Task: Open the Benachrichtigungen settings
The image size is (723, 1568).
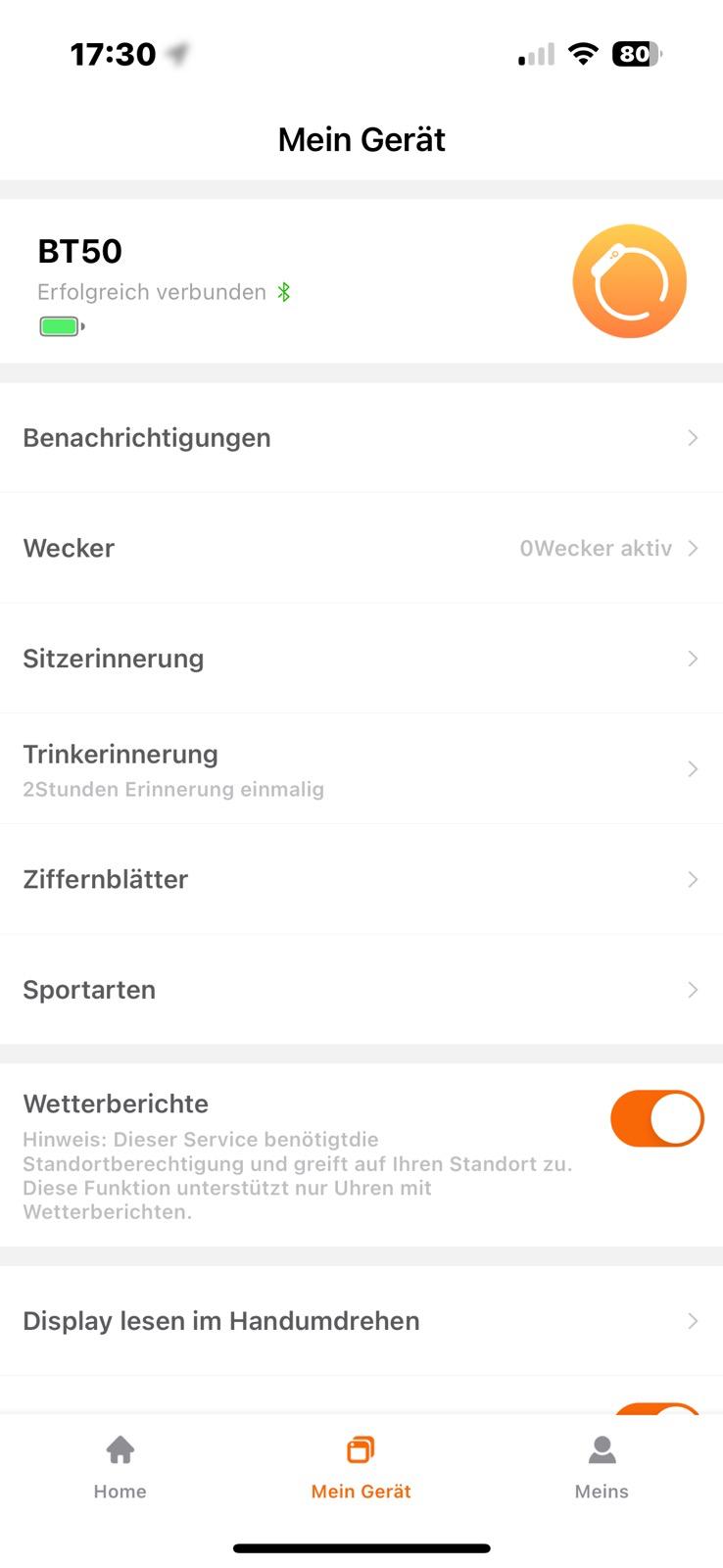Action: point(361,438)
